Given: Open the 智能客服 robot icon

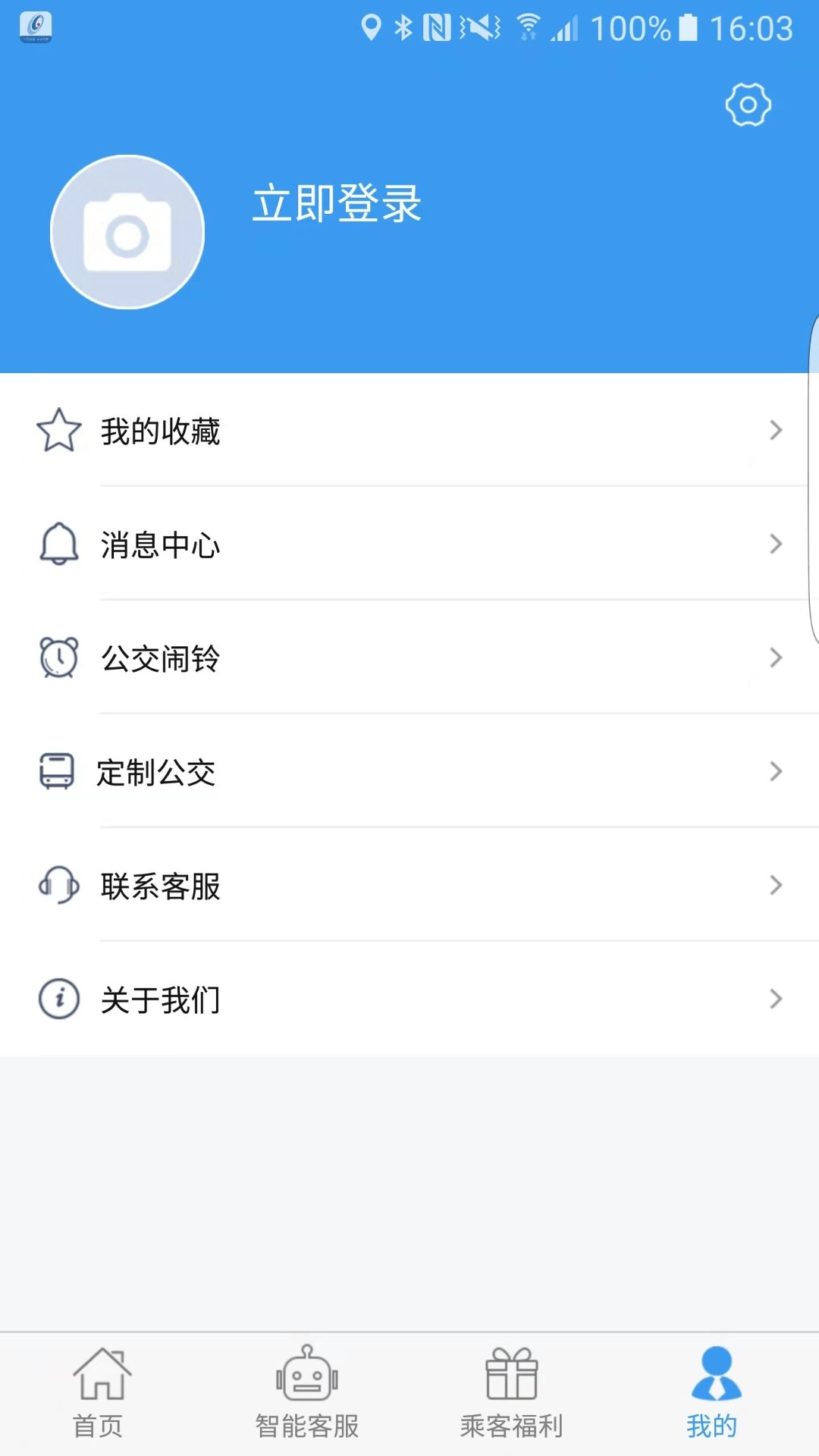Looking at the screenshot, I should pyautogui.click(x=307, y=1373).
